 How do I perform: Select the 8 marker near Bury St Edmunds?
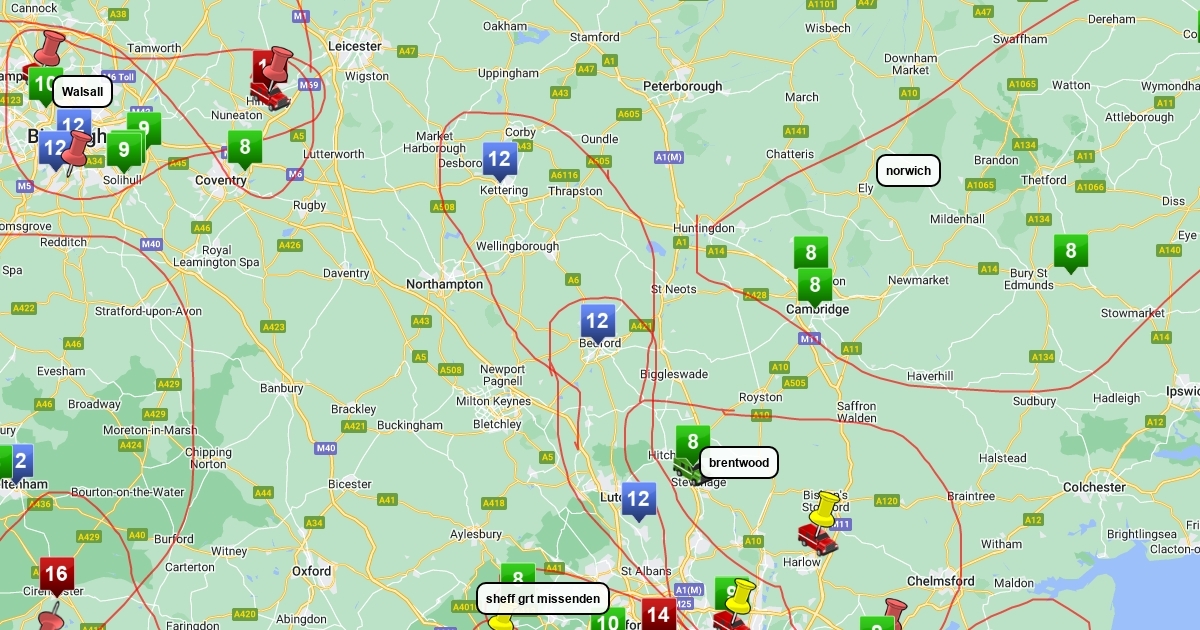(x=1070, y=250)
